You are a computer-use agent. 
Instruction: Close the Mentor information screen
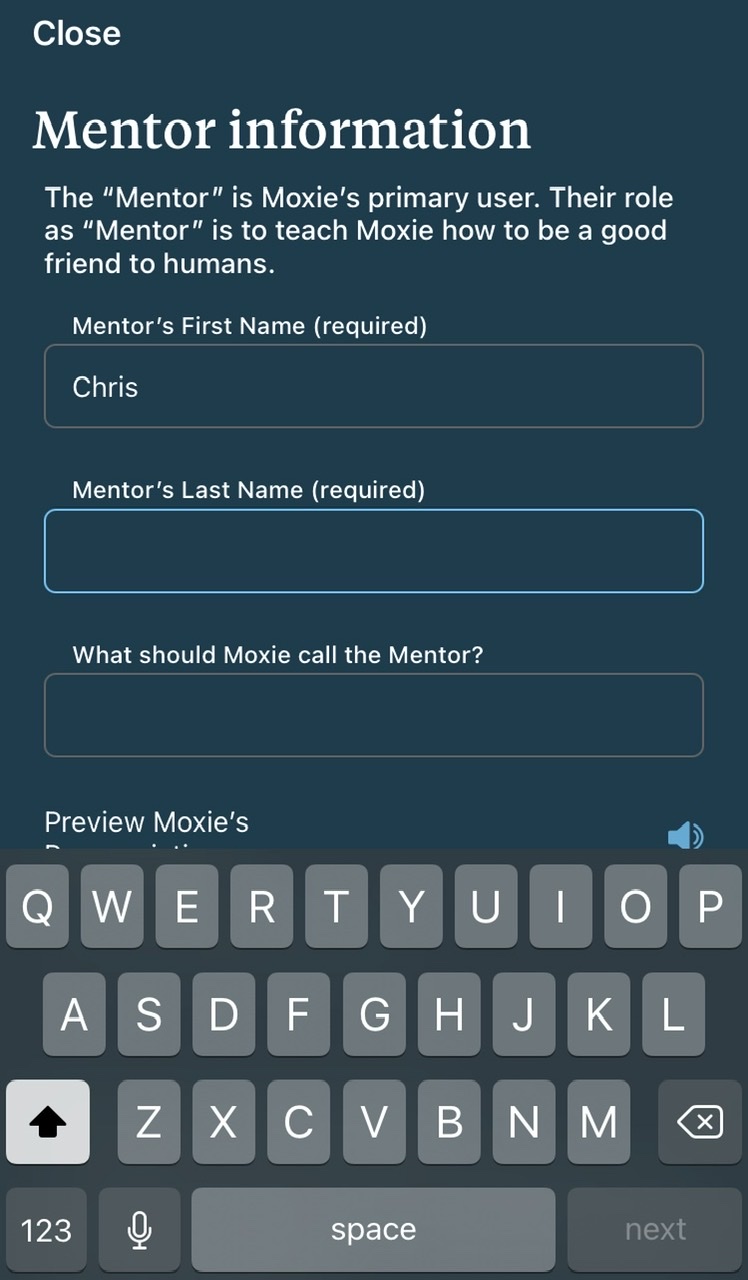(76, 33)
